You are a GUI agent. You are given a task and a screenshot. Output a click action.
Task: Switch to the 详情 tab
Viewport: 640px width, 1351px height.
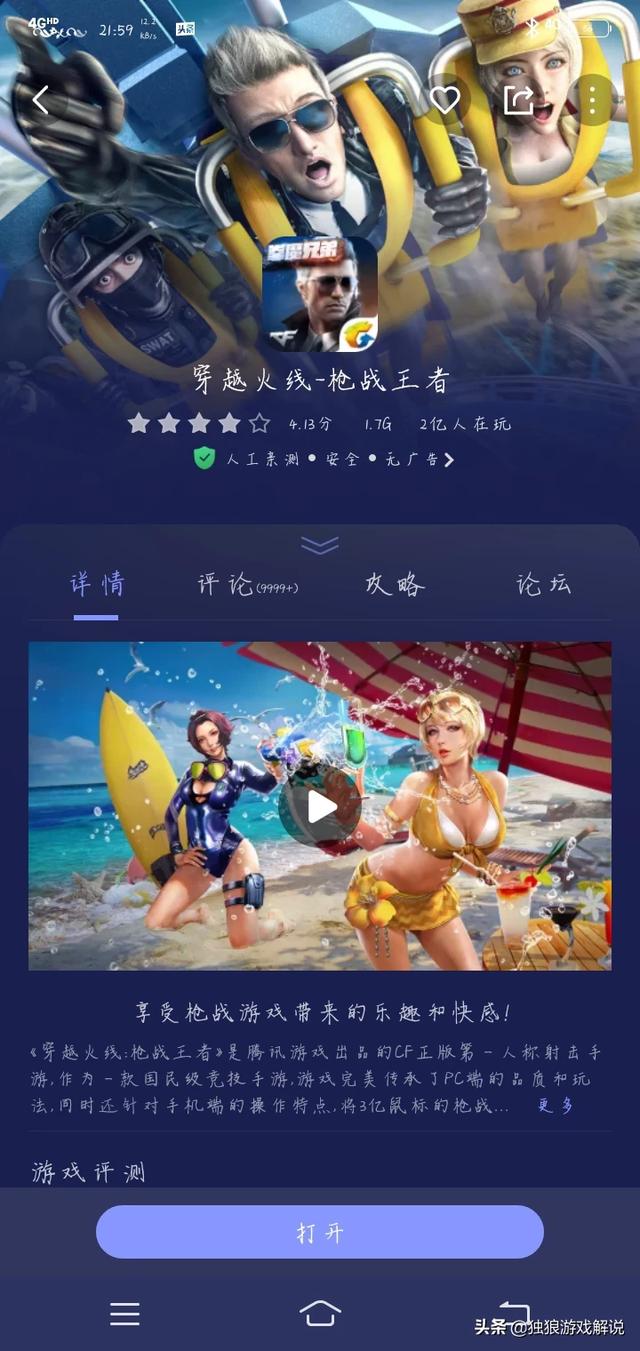click(97, 585)
